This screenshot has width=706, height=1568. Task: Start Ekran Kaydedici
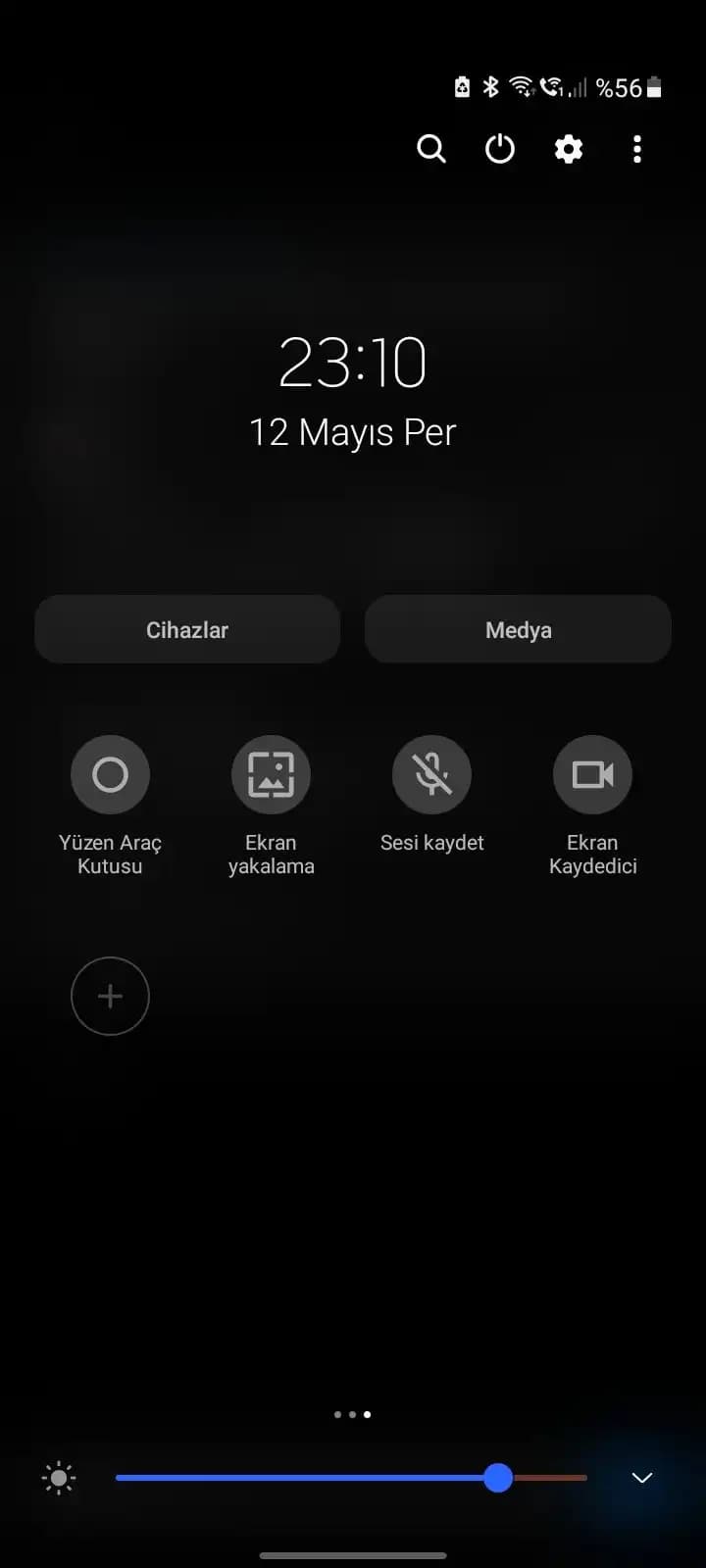592,775
